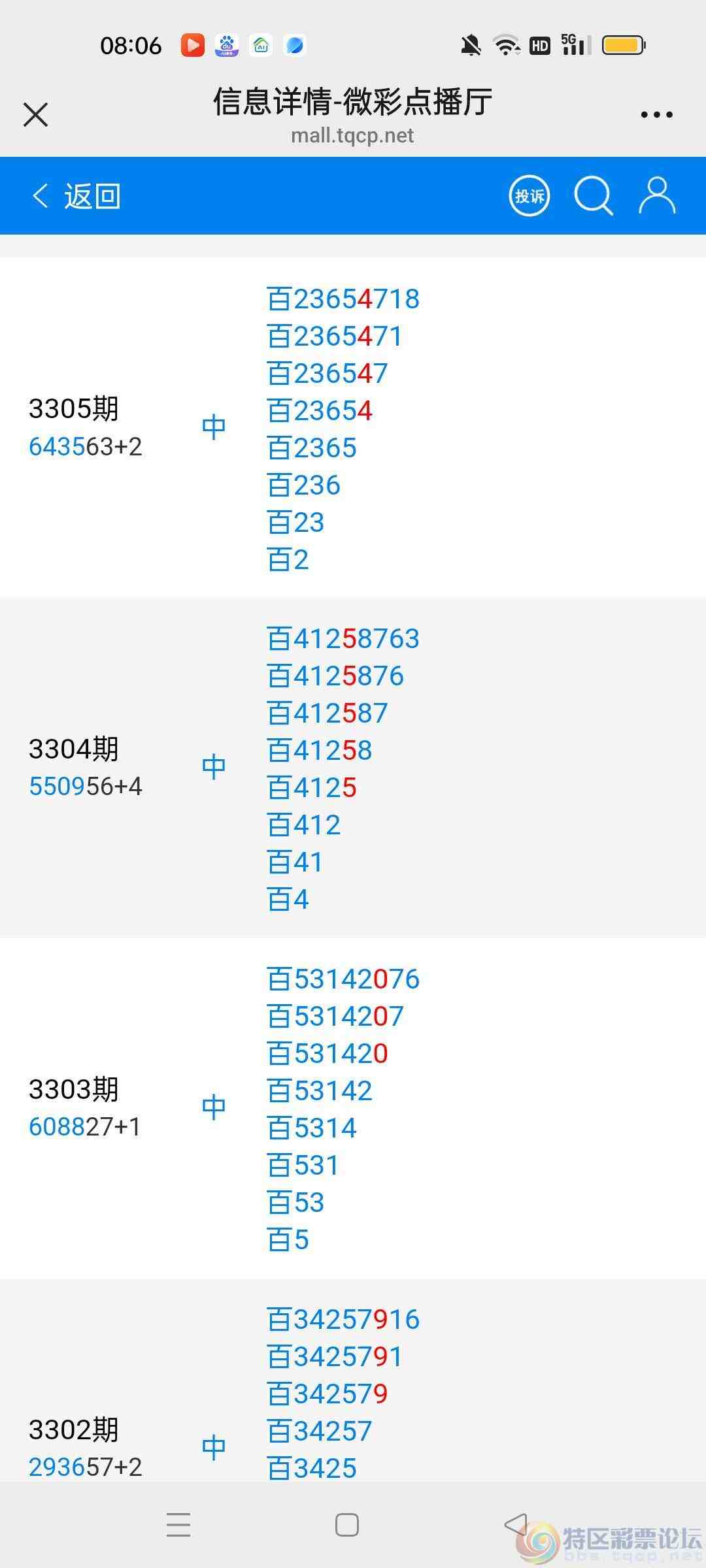Tap the muted notification bell icon
The height and width of the screenshot is (1568, 706).
pos(469,45)
